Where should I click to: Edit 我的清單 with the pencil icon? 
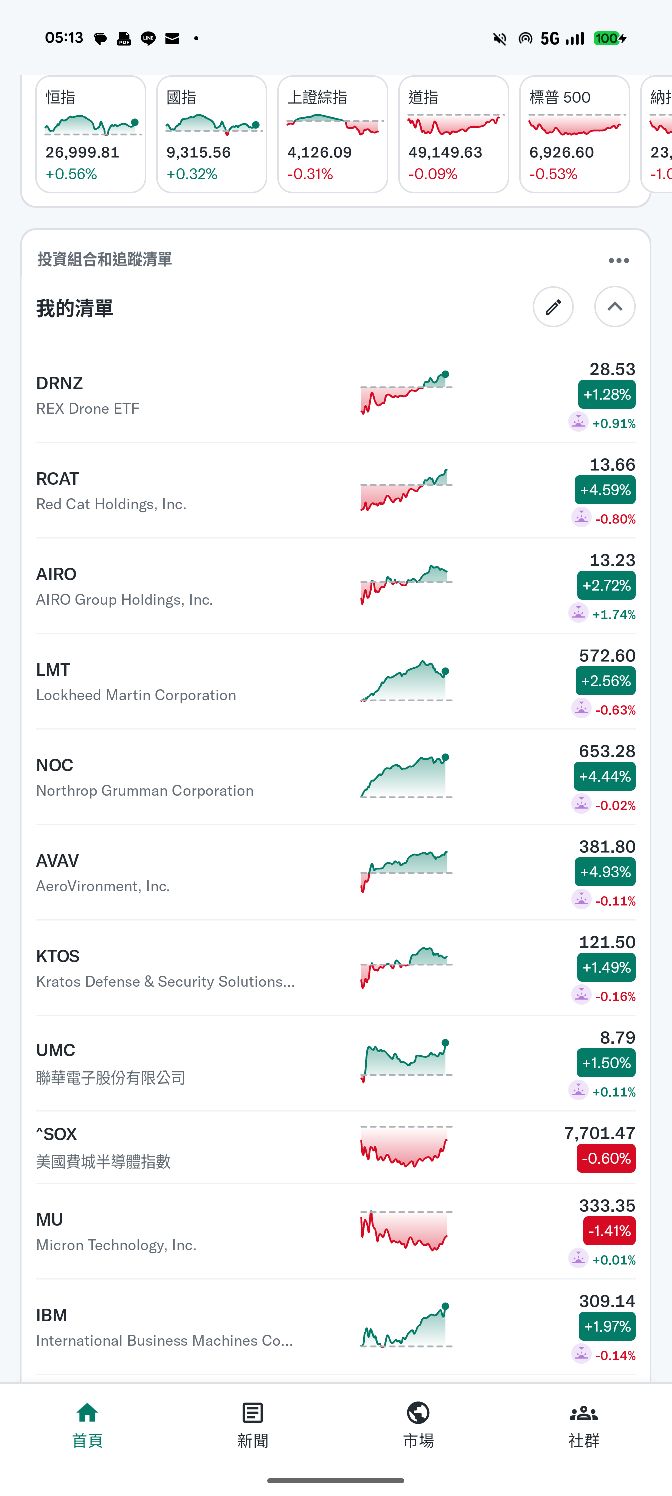coord(553,307)
